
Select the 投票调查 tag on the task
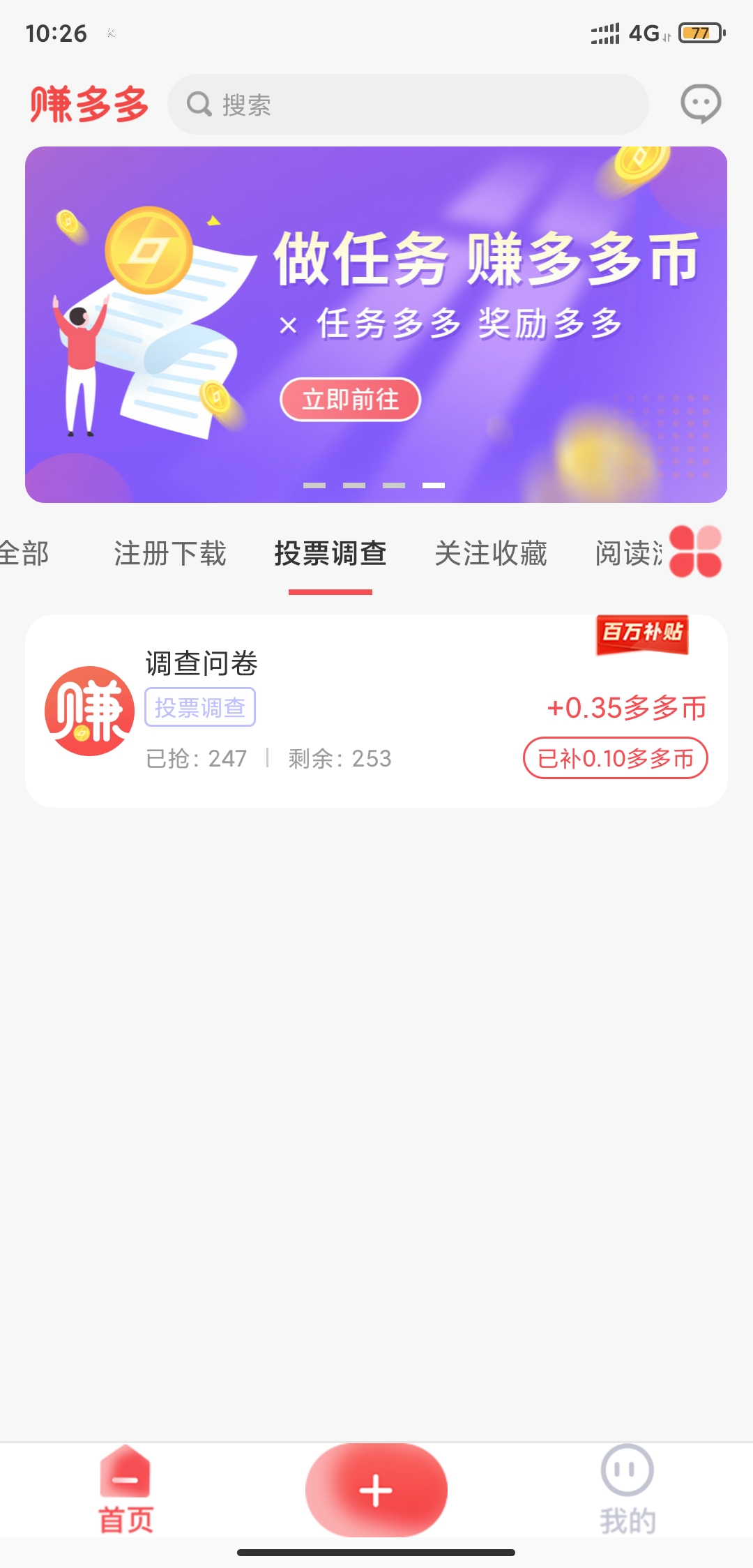200,707
